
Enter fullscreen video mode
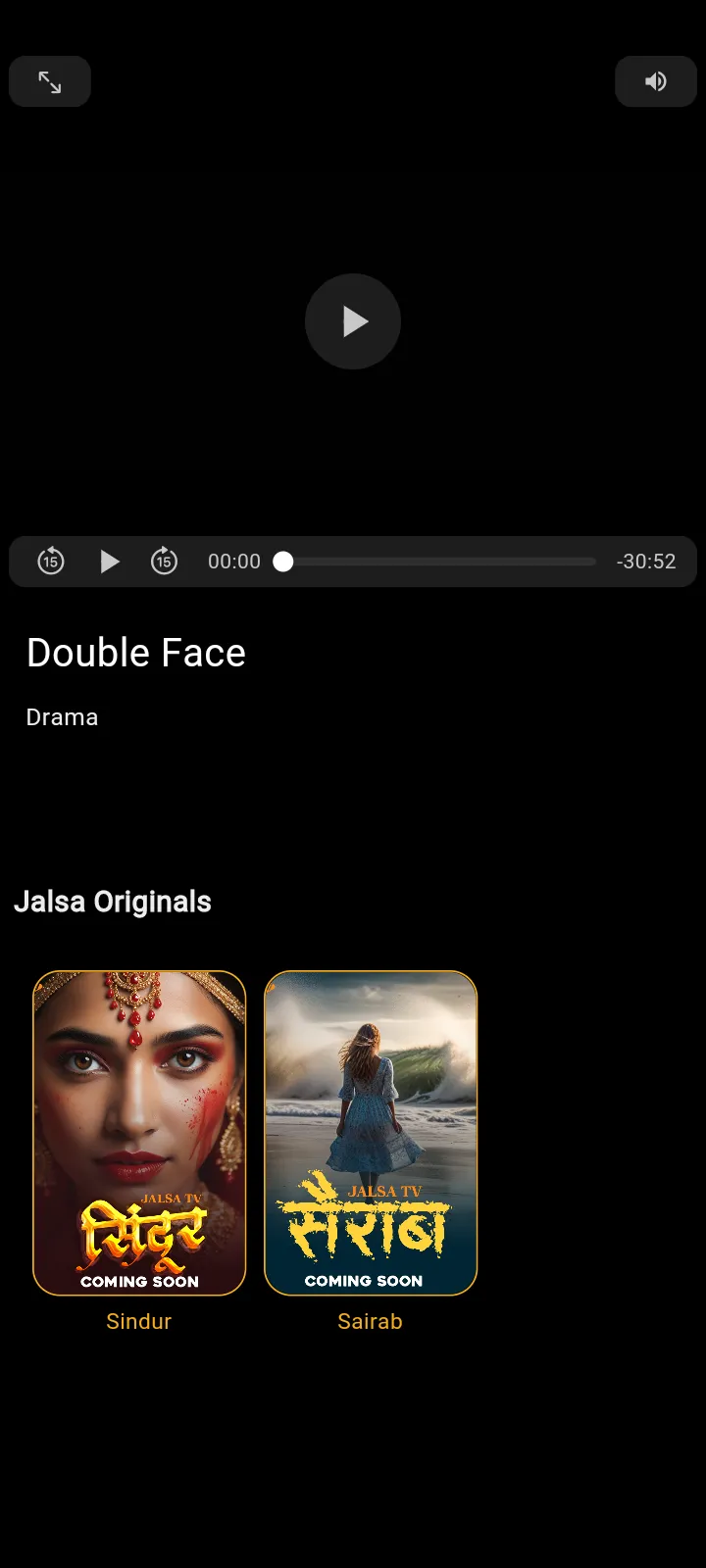(x=50, y=81)
